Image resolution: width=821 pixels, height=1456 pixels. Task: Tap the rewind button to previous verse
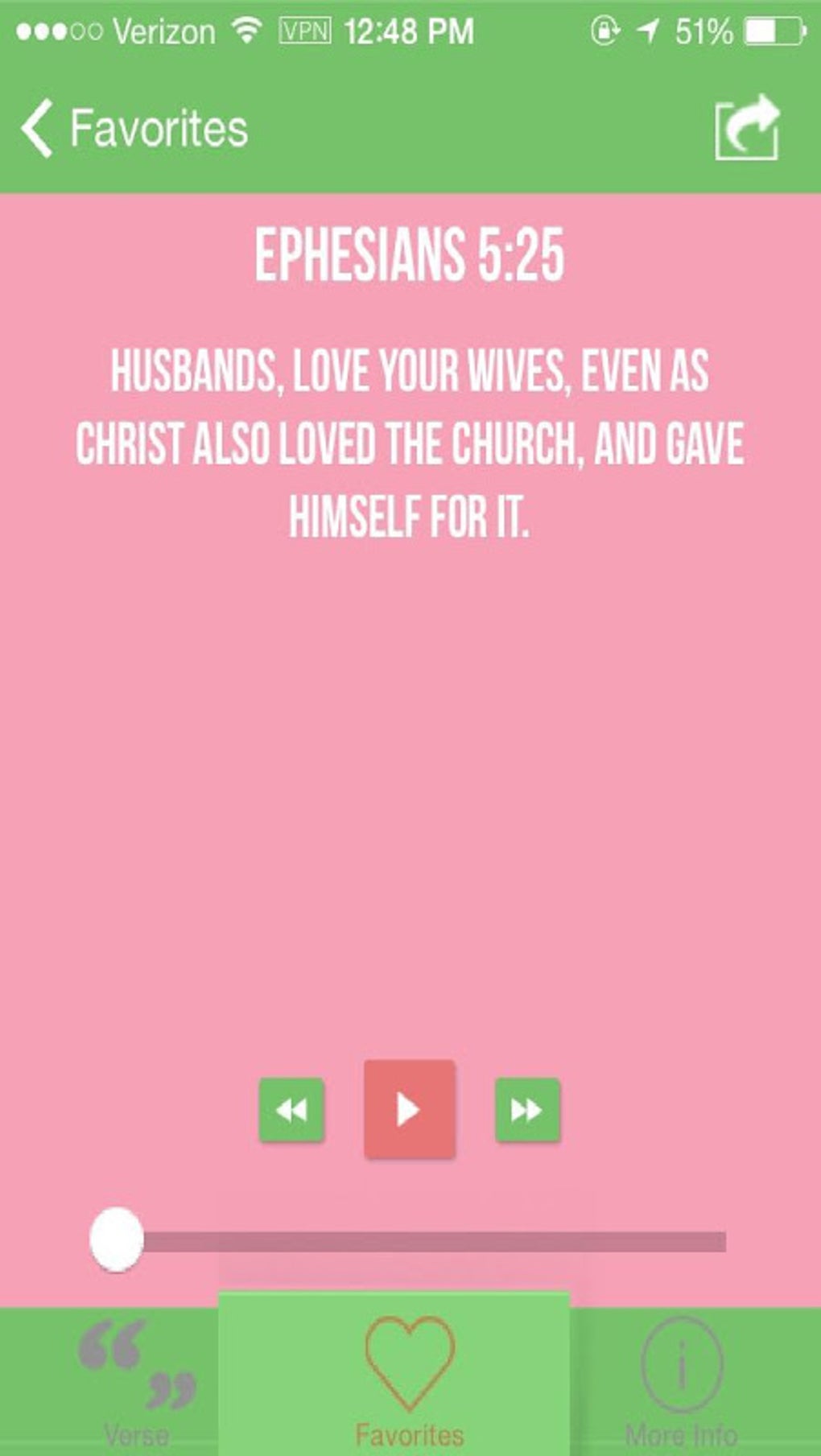point(291,1109)
